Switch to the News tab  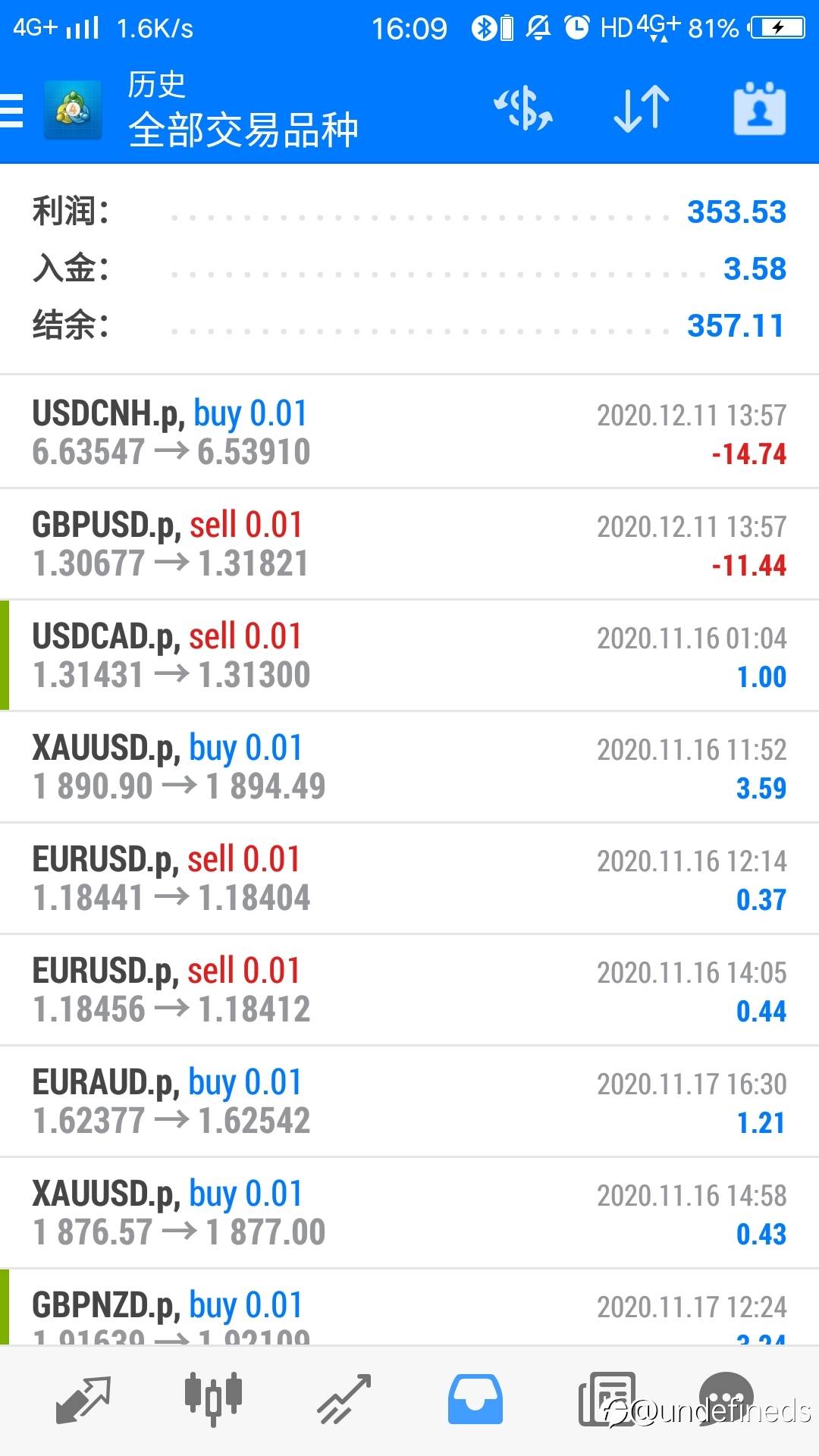(x=607, y=1398)
